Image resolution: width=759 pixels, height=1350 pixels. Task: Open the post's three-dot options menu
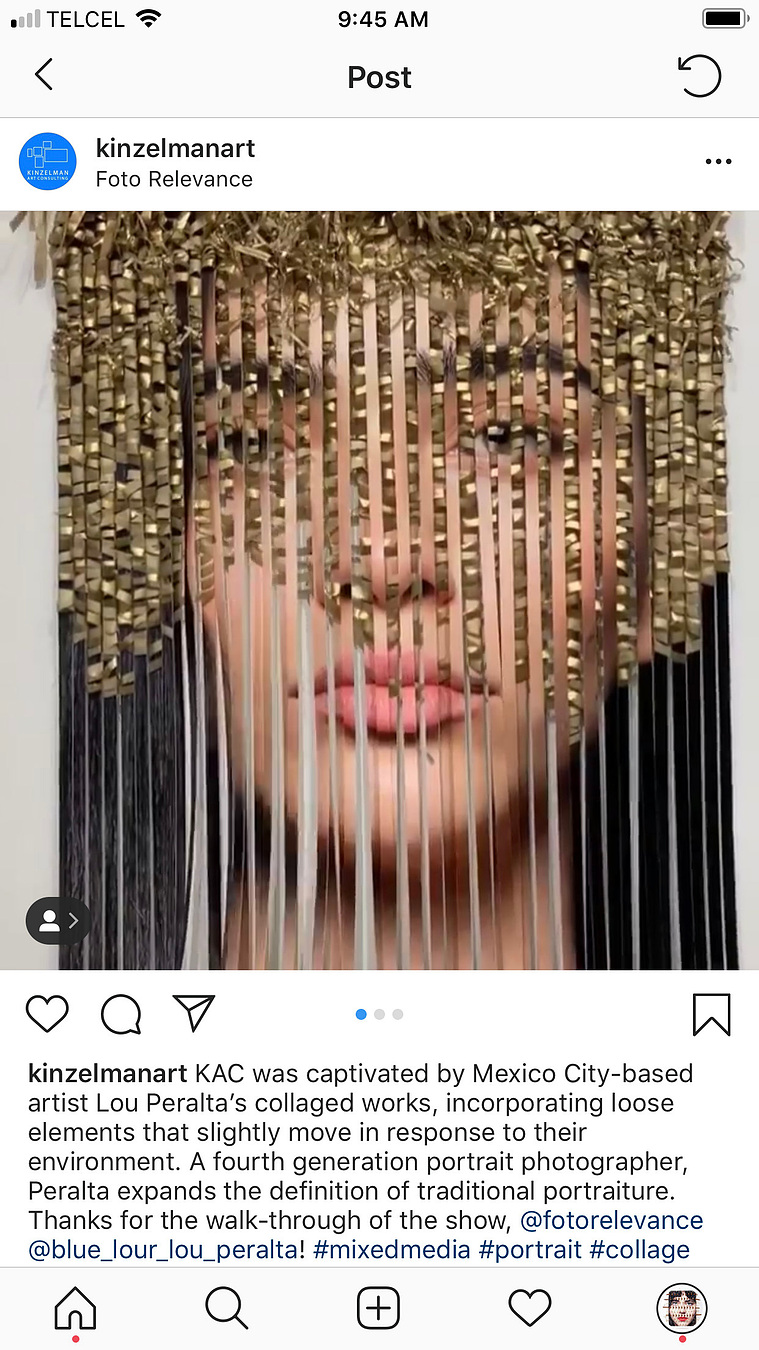pos(718,162)
